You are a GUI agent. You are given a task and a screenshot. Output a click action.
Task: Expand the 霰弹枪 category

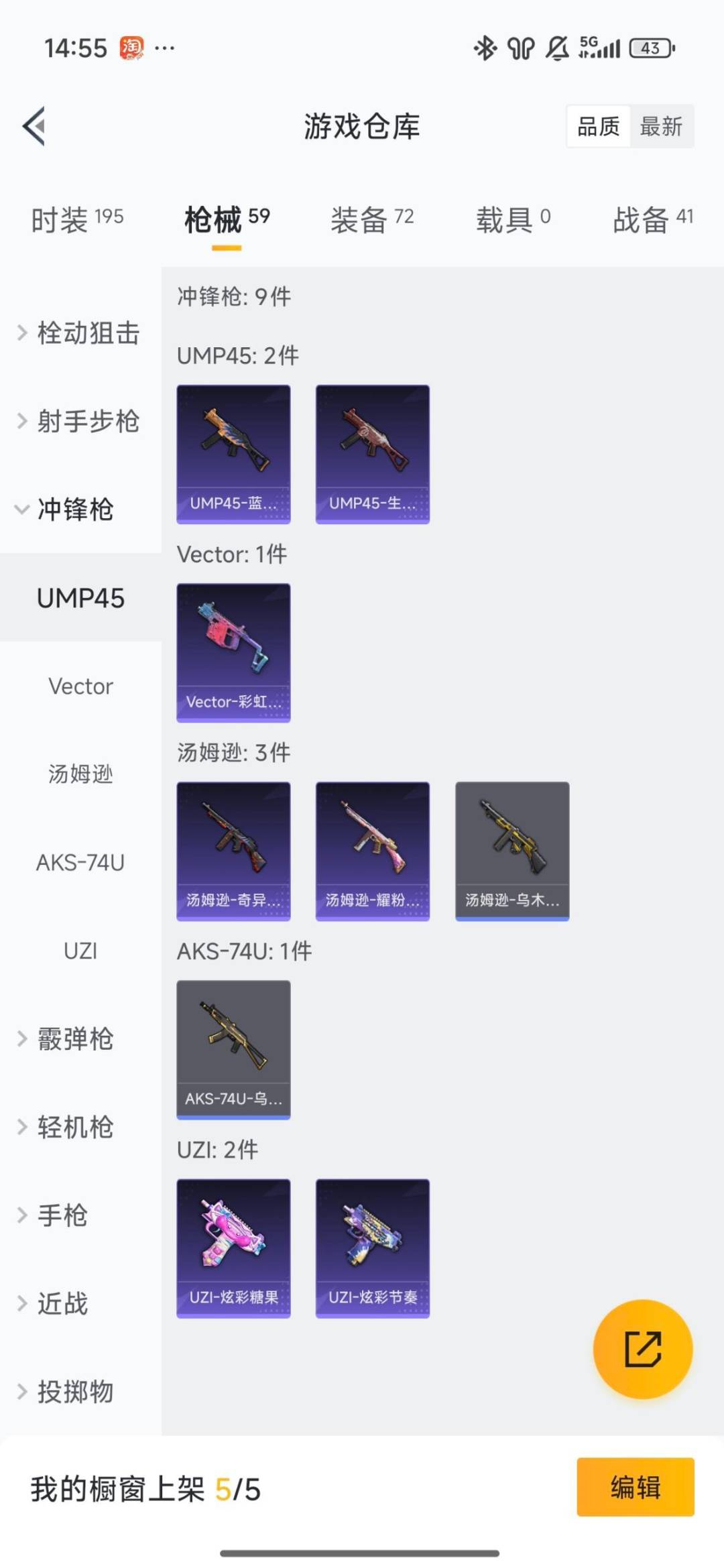pyautogui.click(x=74, y=1040)
